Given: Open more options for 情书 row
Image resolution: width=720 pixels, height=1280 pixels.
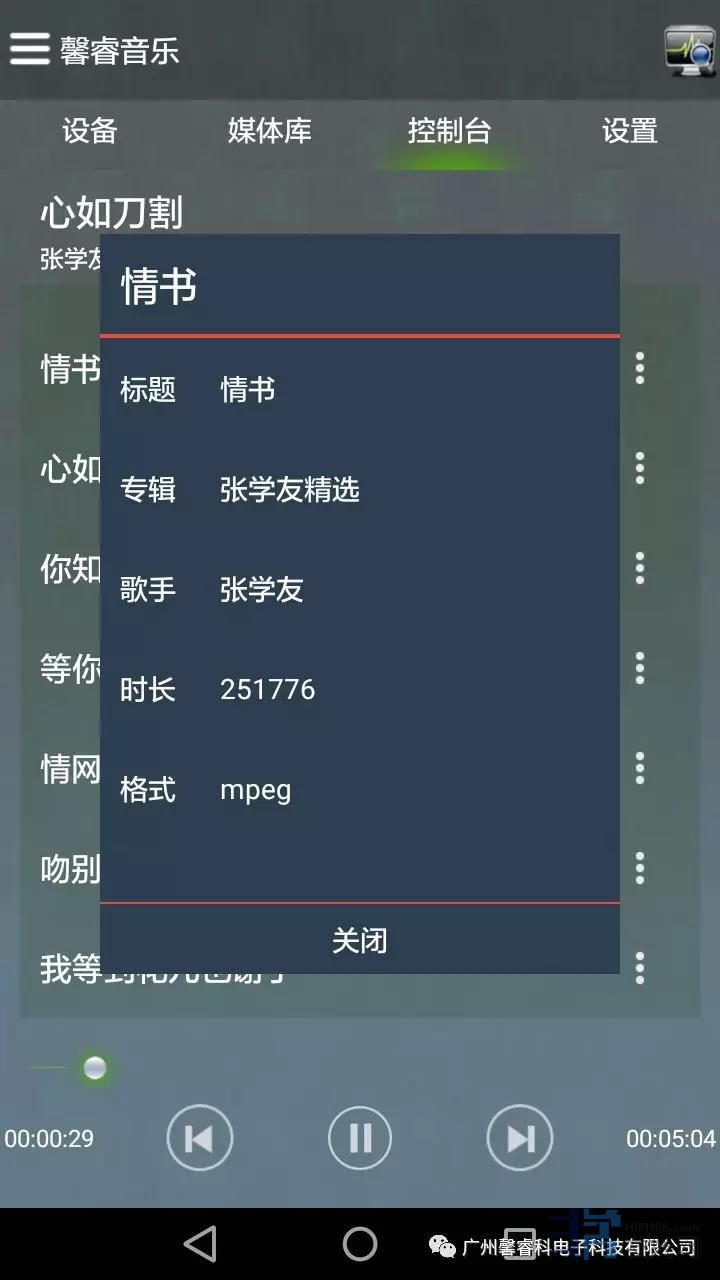Looking at the screenshot, I should coord(640,368).
